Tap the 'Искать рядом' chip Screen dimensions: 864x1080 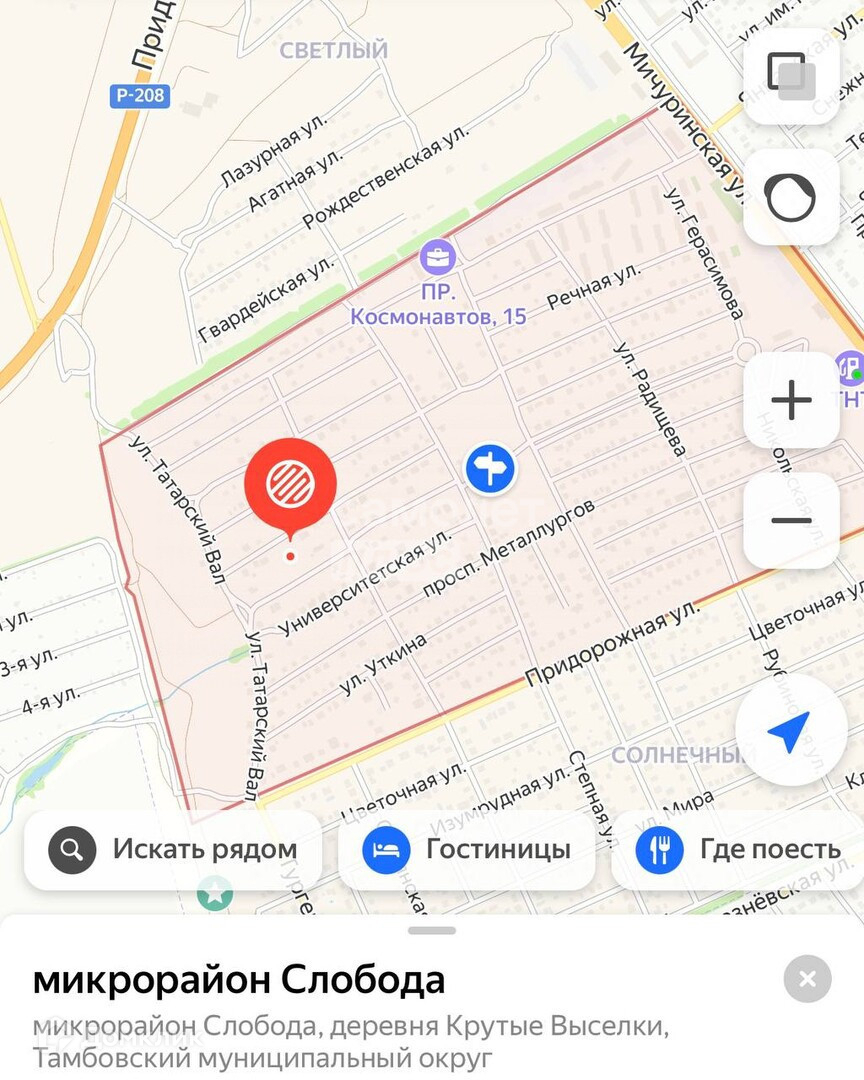(x=174, y=850)
